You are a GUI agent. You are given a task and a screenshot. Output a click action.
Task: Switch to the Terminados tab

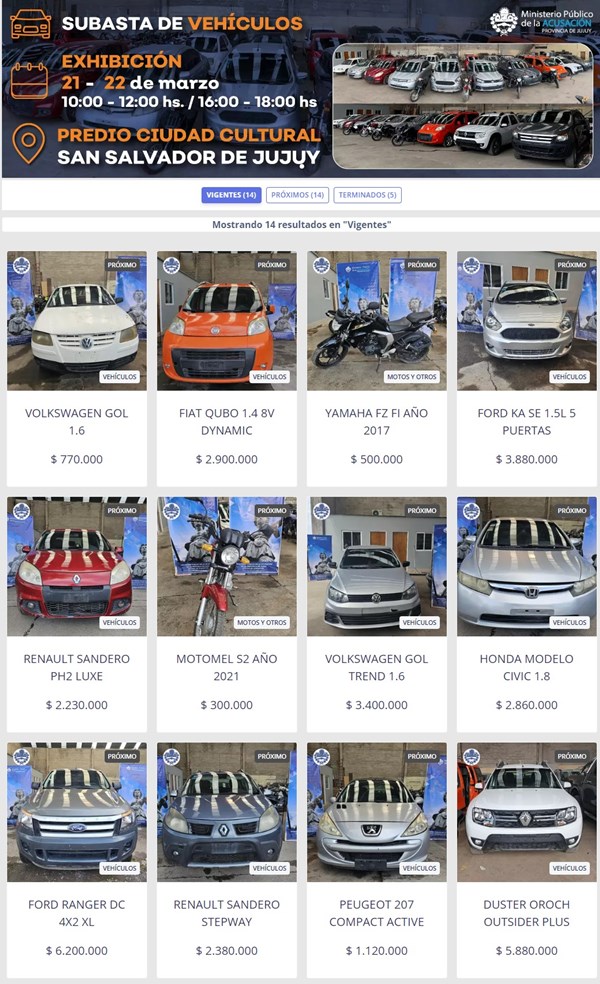click(x=368, y=195)
